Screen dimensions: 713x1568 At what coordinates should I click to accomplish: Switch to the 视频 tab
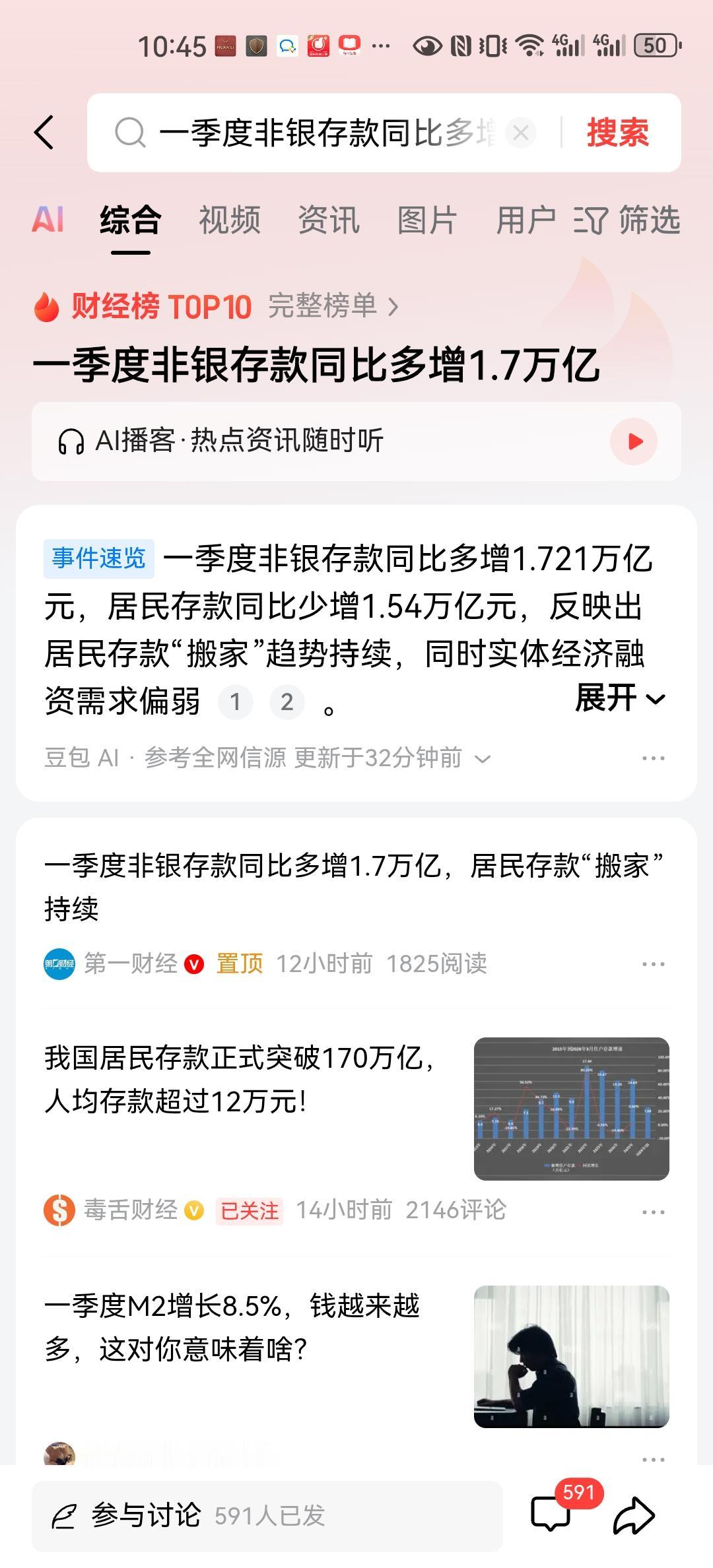tap(229, 221)
